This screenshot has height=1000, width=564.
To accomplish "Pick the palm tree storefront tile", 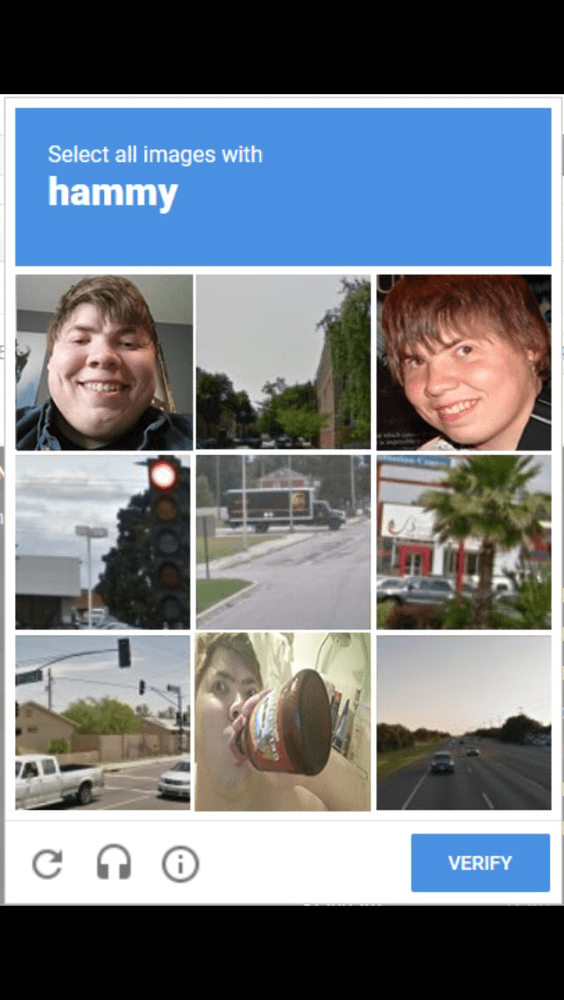I will (463, 541).
